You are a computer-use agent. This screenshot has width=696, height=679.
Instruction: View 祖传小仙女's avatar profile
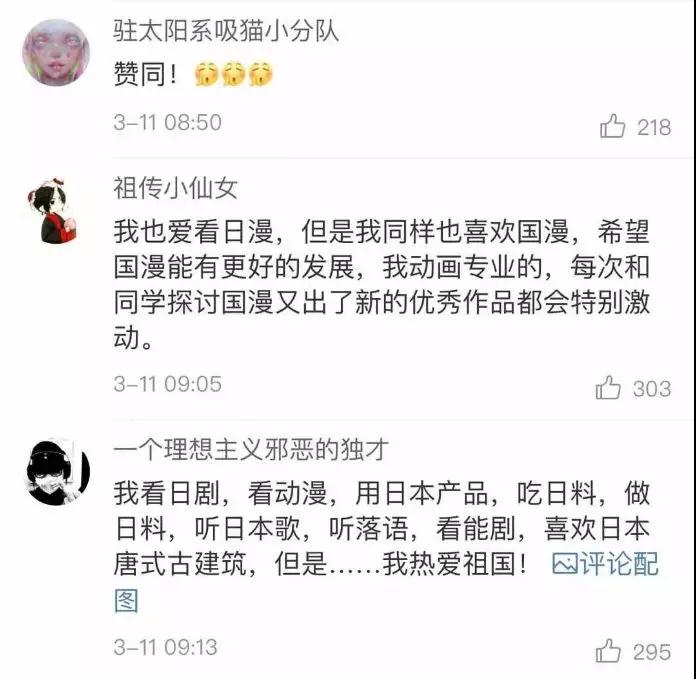click(53, 211)
